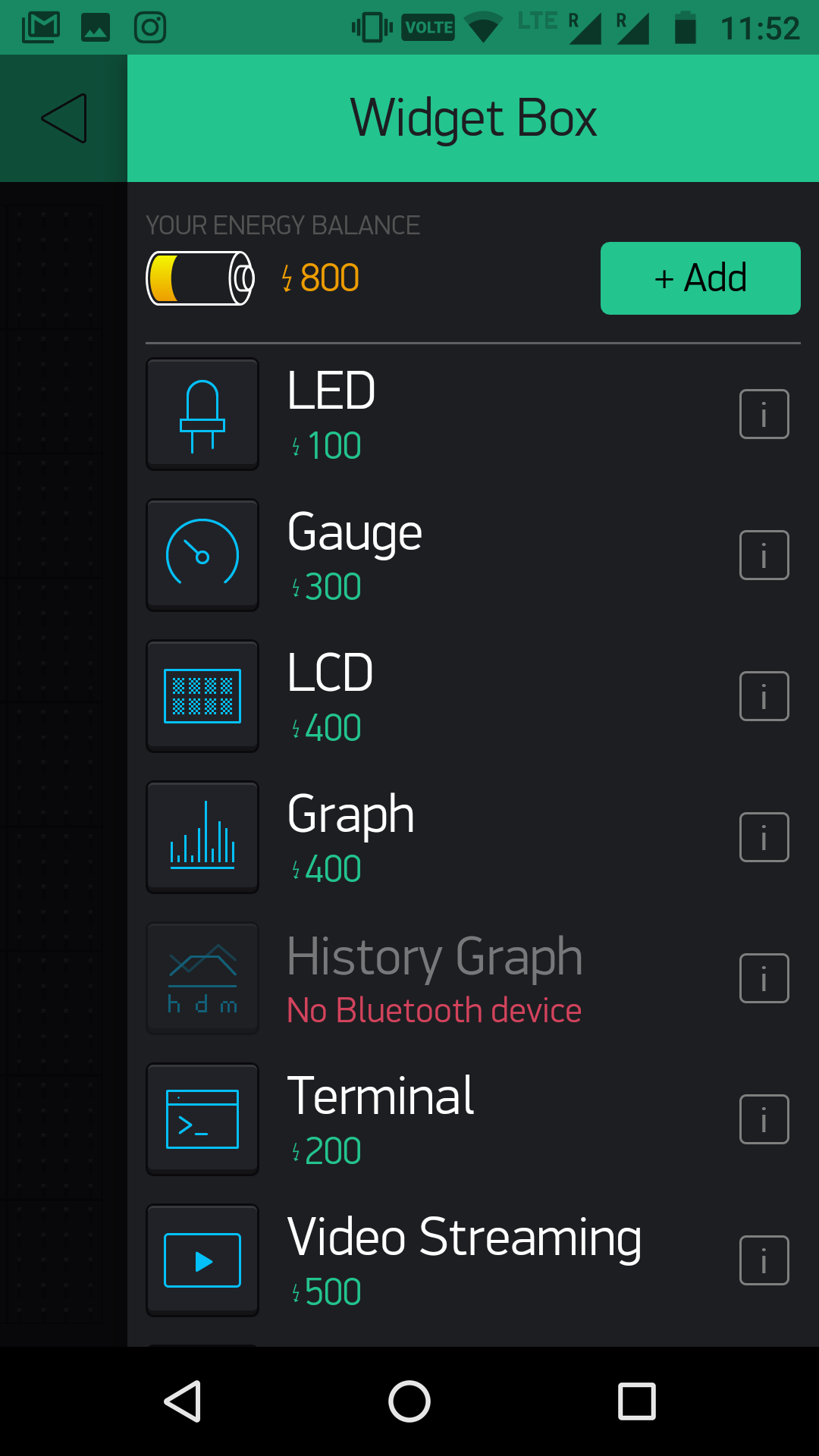
Task: Add the LCD widget
Action: click(331, 695)
